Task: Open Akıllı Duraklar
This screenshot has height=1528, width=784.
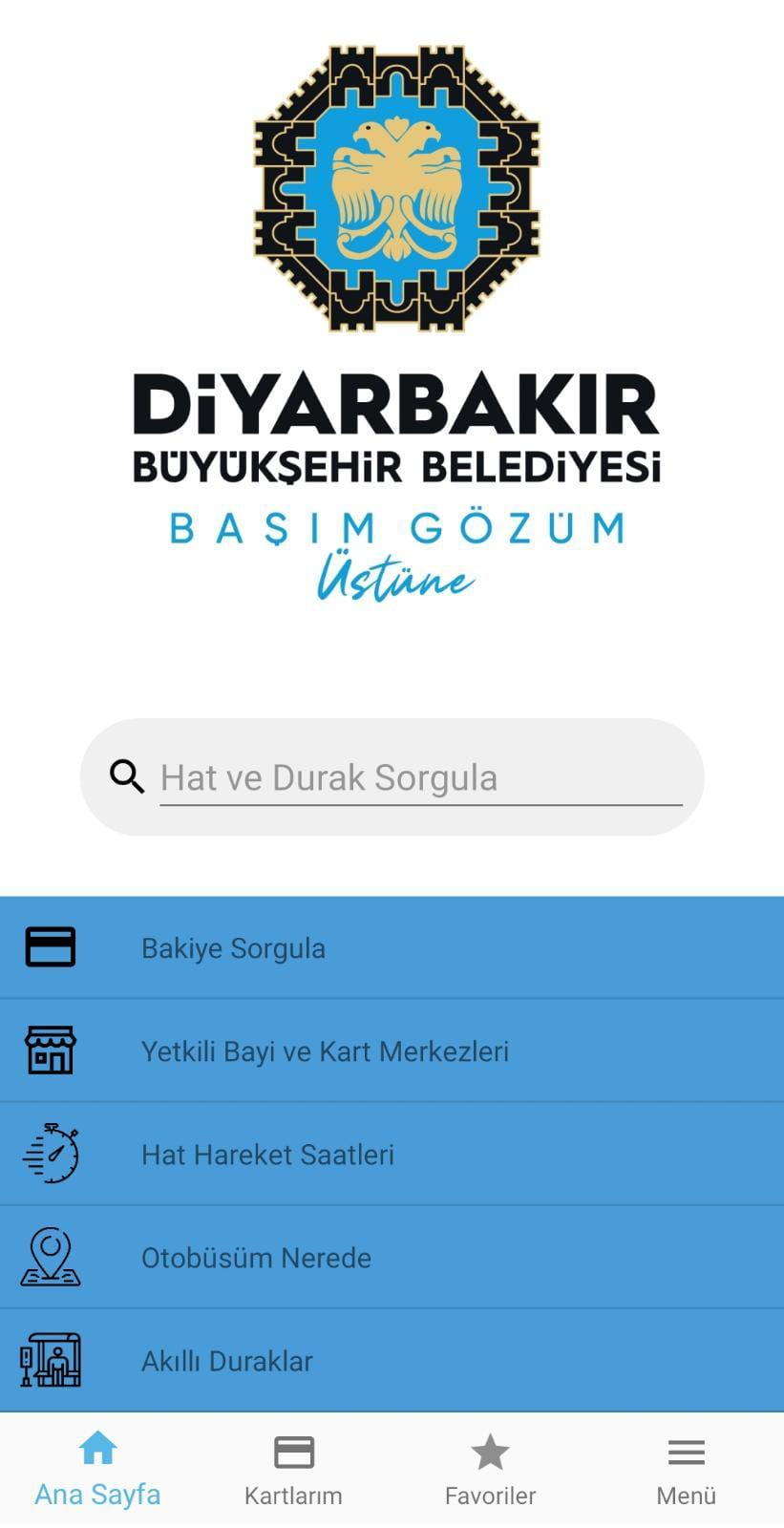Action: point(392,1361)
